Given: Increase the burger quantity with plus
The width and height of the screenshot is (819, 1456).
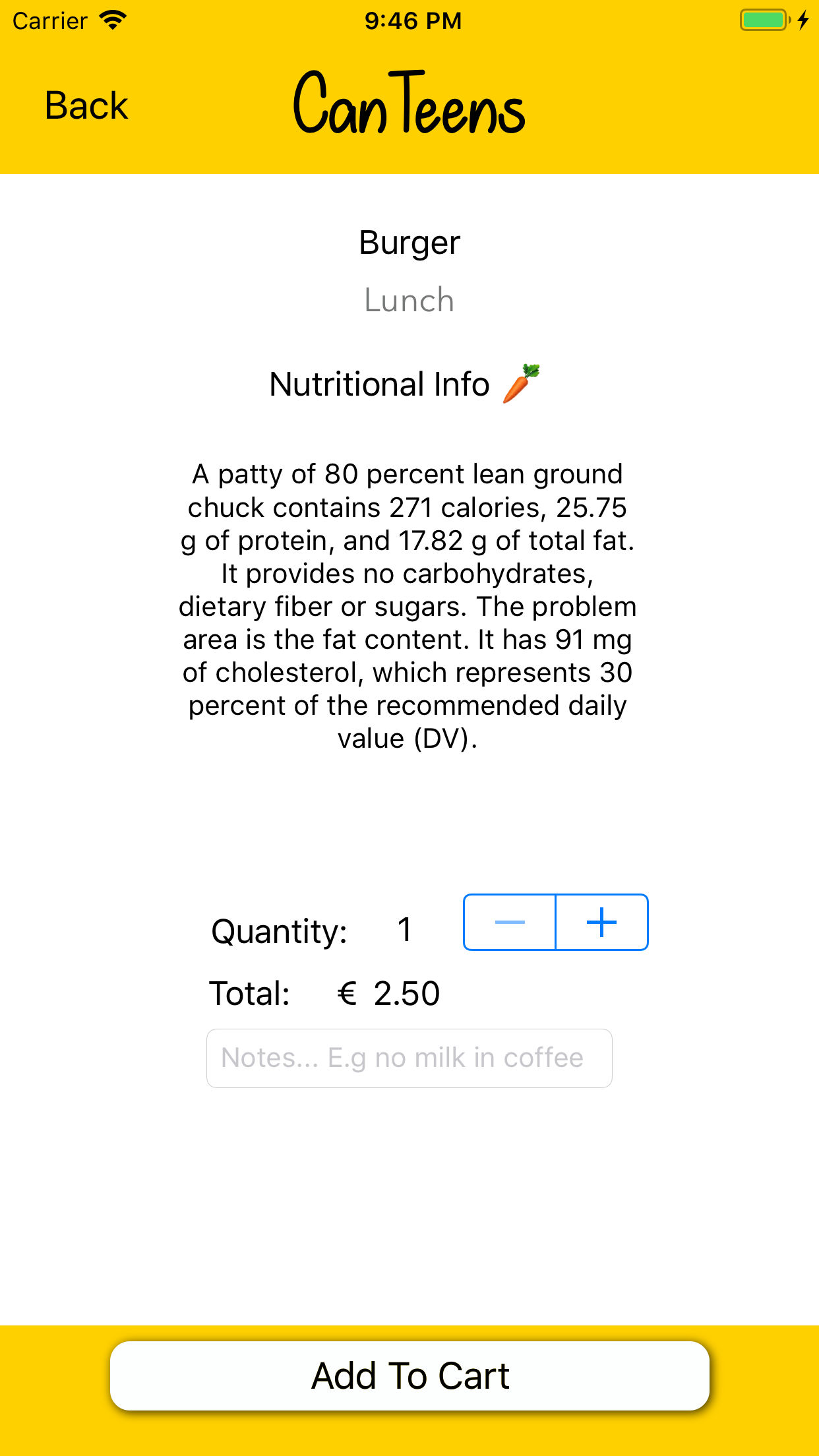Looking at the screenshot, I should (x=602, y=922).
